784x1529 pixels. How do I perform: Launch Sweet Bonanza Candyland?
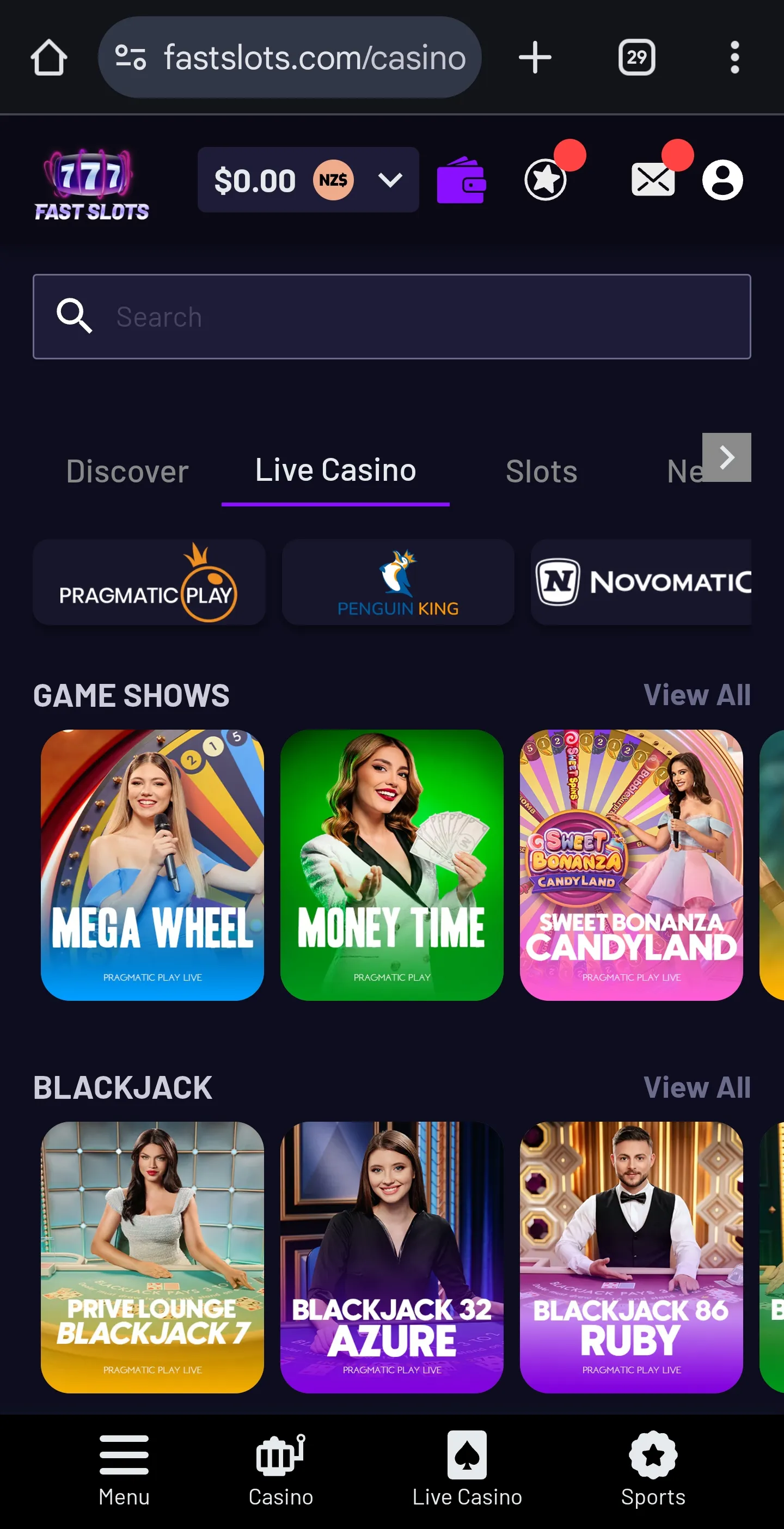631,865
